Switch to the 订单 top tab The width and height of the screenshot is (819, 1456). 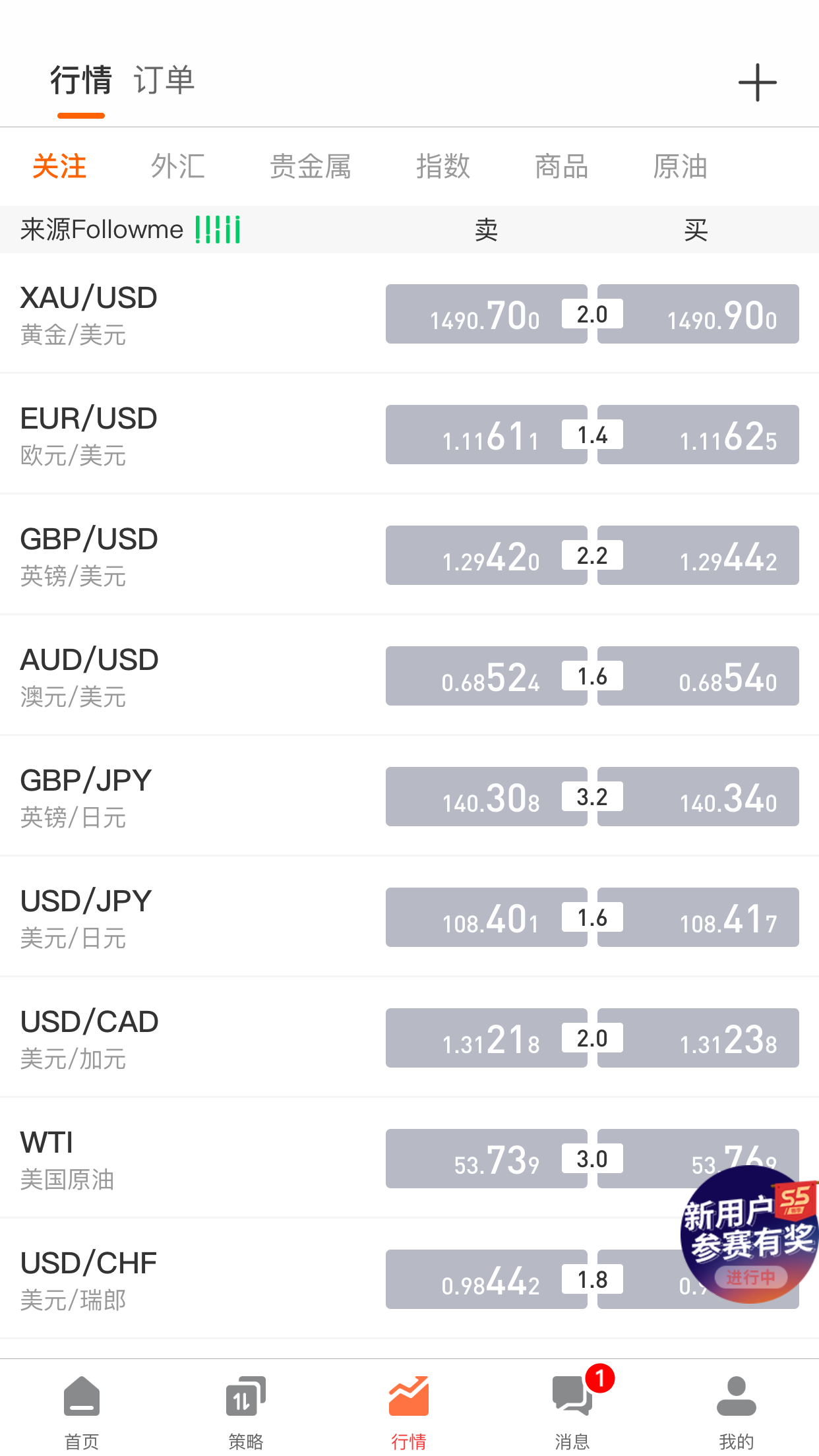click(164, 80)
